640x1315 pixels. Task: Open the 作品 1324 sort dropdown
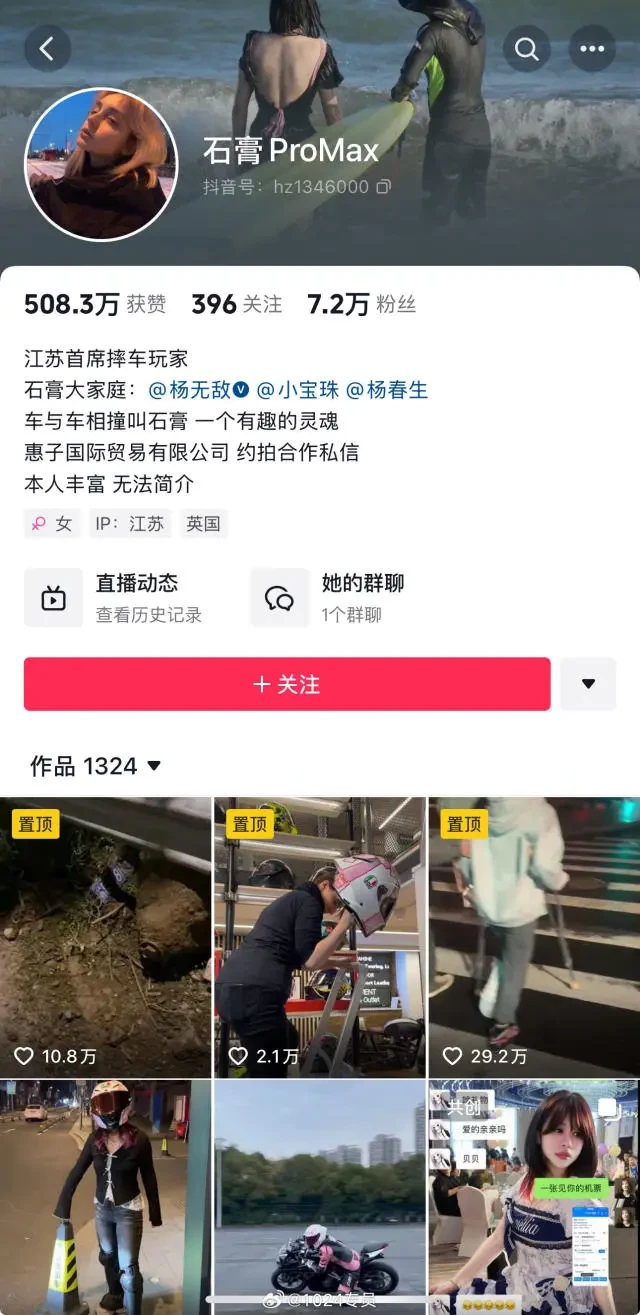coord(96,766)
